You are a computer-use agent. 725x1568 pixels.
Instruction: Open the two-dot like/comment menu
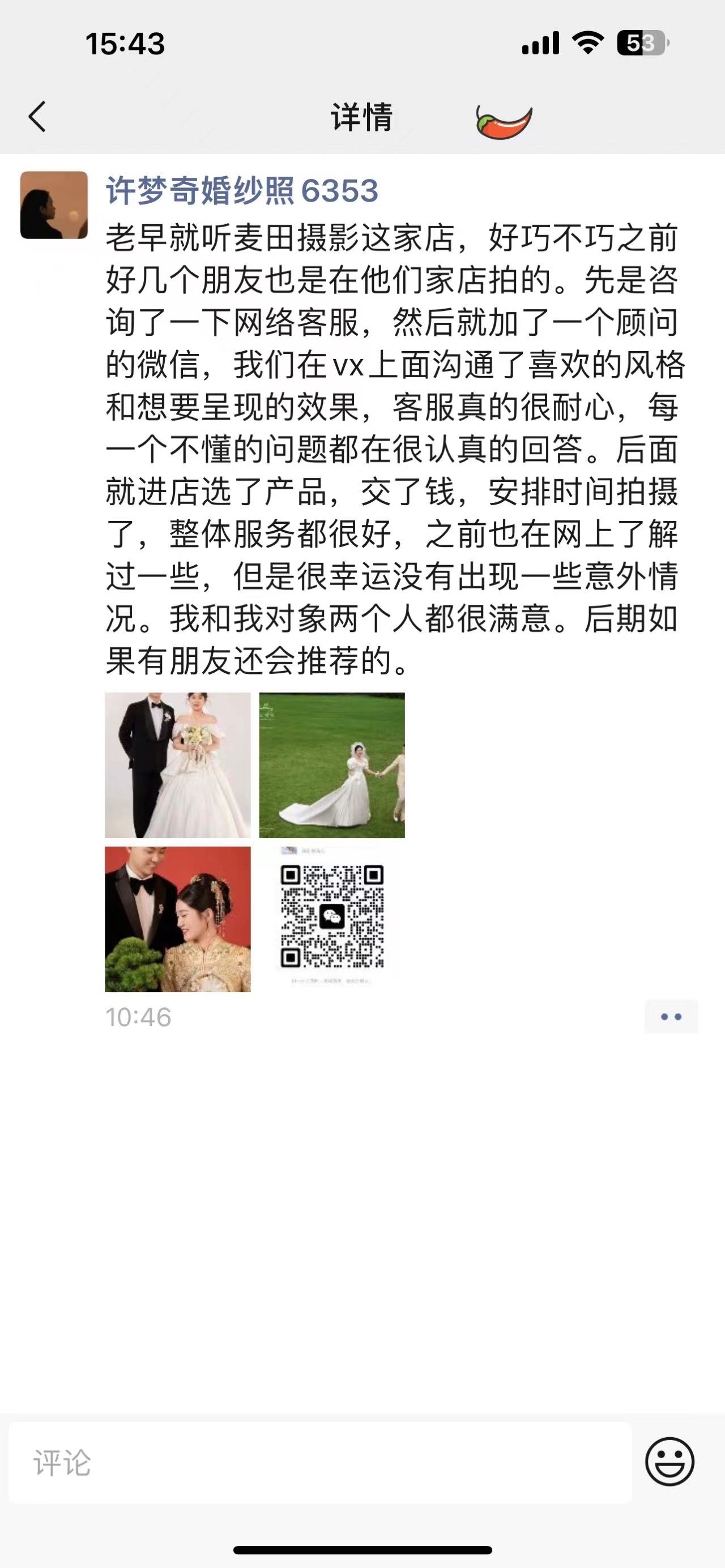[x=671, y=1016]
